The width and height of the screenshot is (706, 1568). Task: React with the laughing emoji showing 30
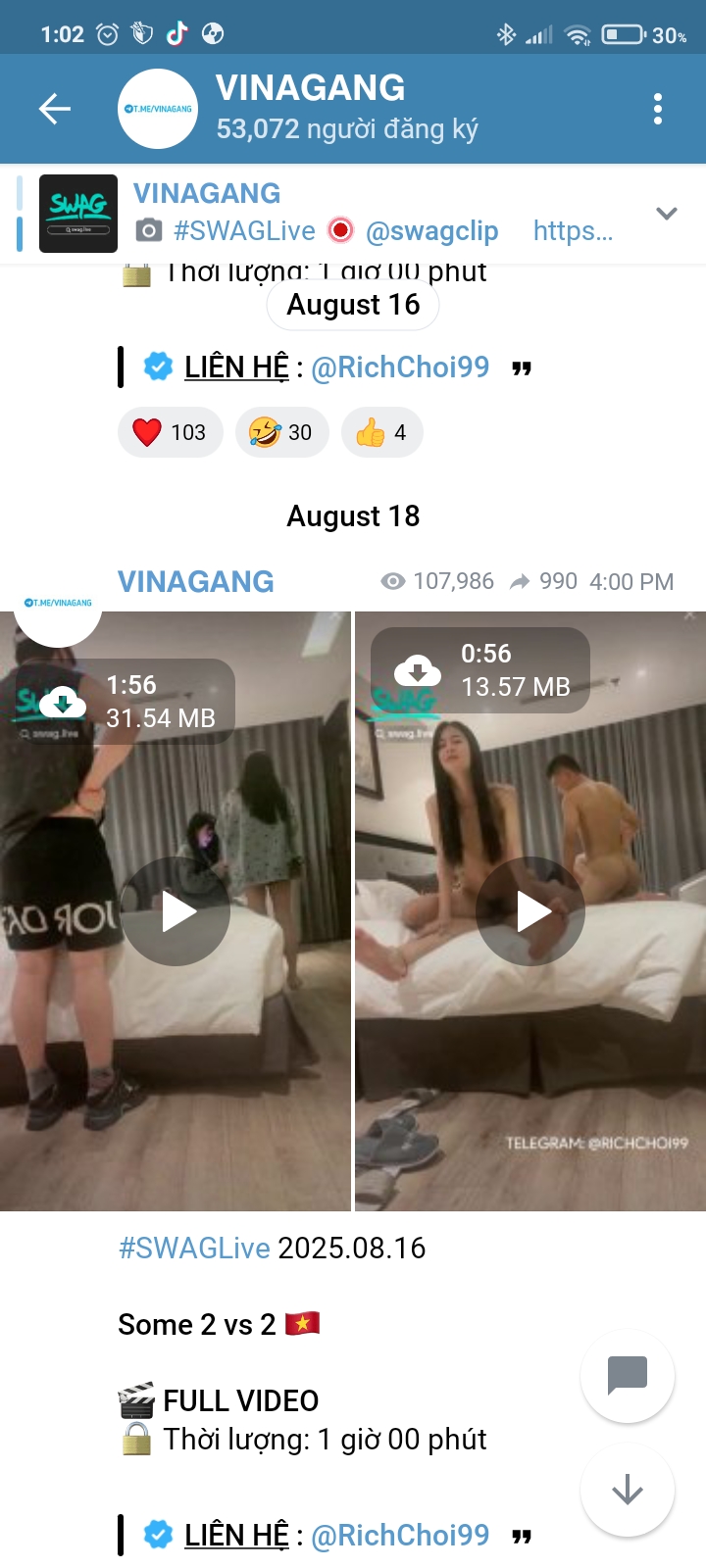pyautogui.click(x=281, y=432)
